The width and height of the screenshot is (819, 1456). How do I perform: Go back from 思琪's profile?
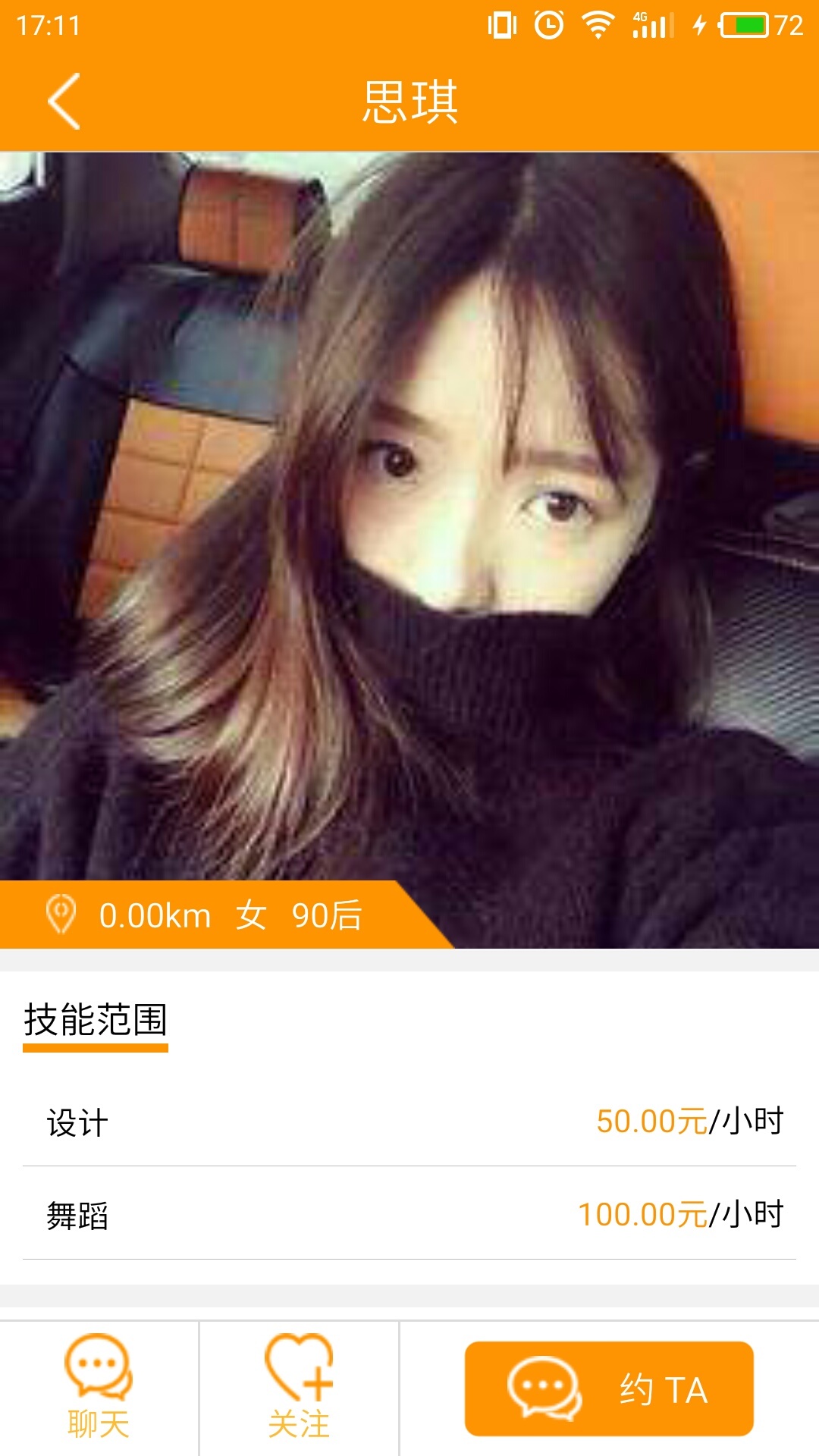pos(64,102)
